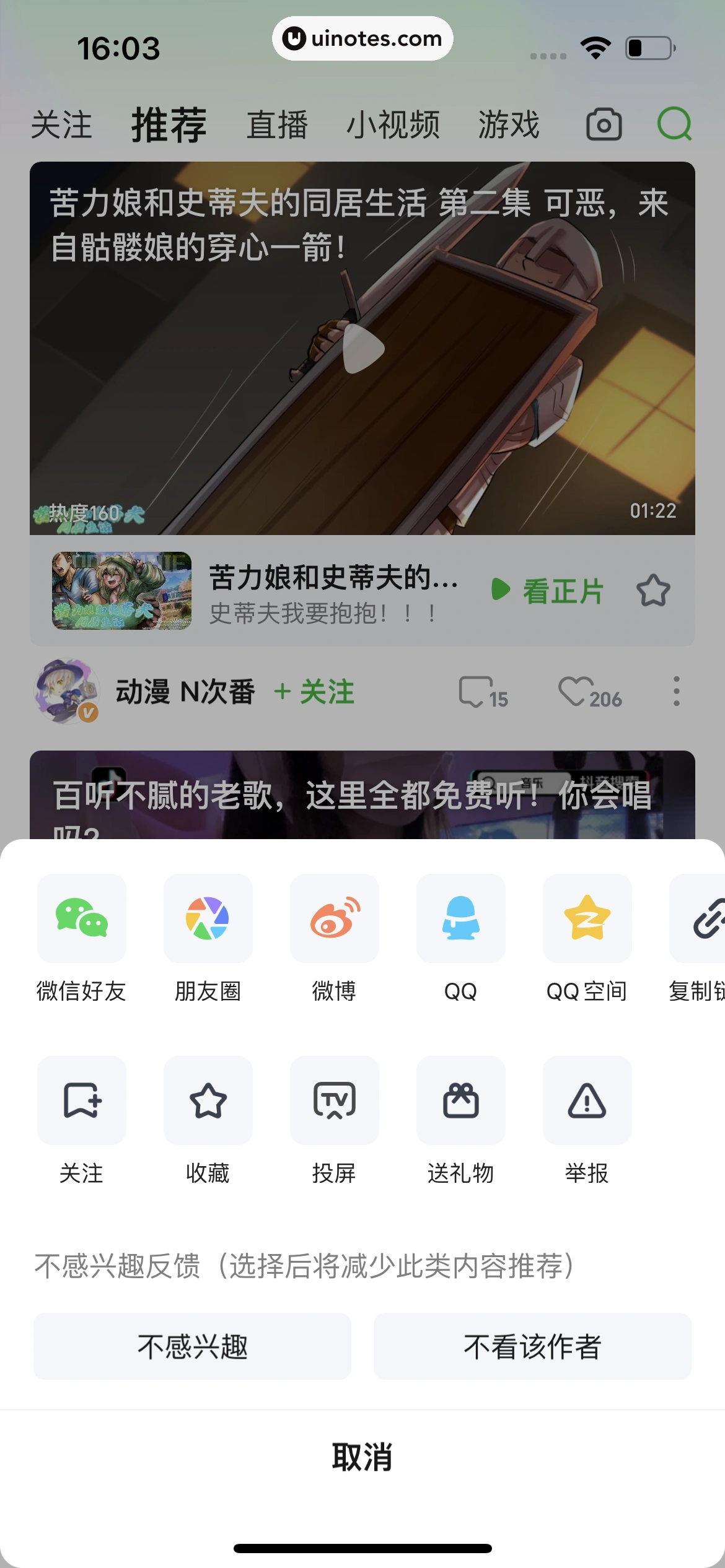The image size is (725, 1568).
Task: Open the search magnifier
Action: 675,124
